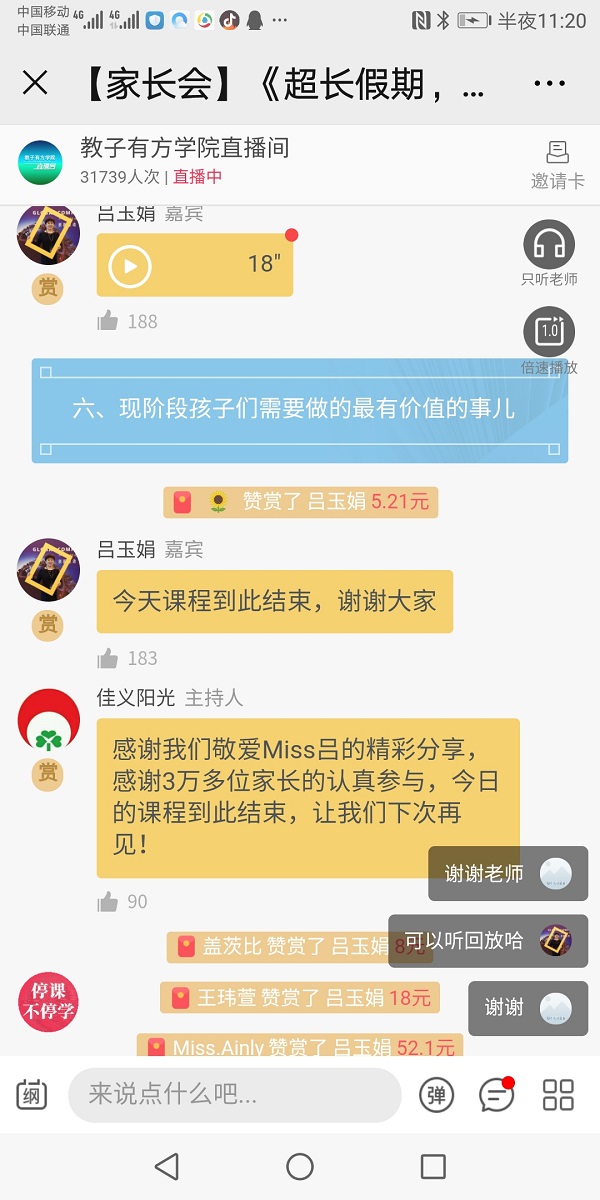Go back with system back button
The image size is (600, 1200).
tap(166, 1166)
